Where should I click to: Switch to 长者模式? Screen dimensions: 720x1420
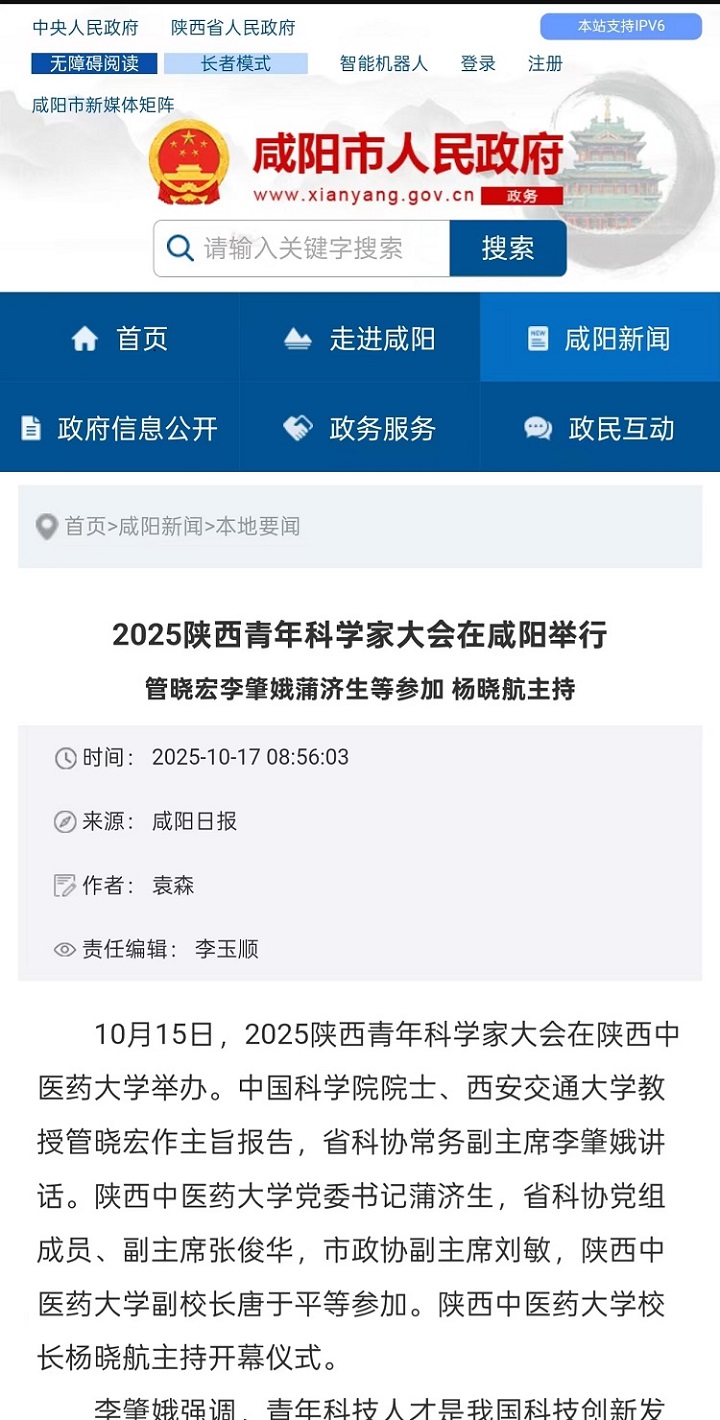[x=235, y=64]
